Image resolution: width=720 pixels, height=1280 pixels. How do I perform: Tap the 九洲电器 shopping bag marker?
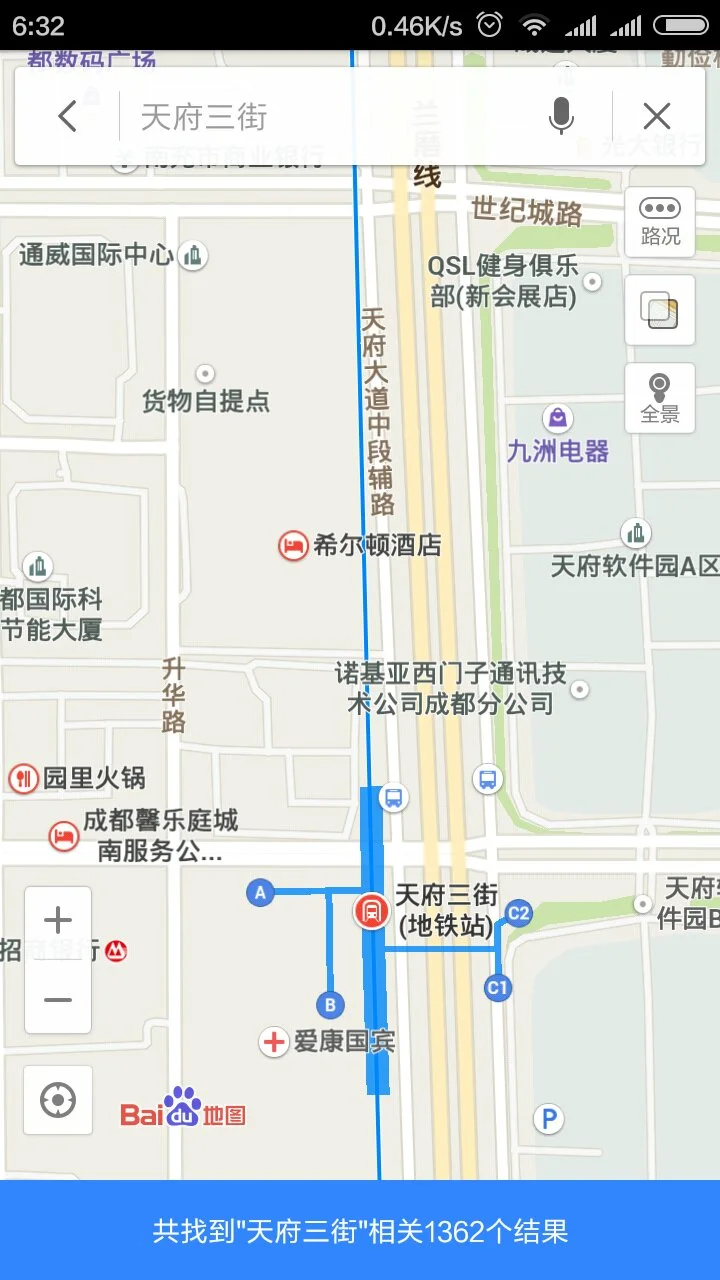557,417
